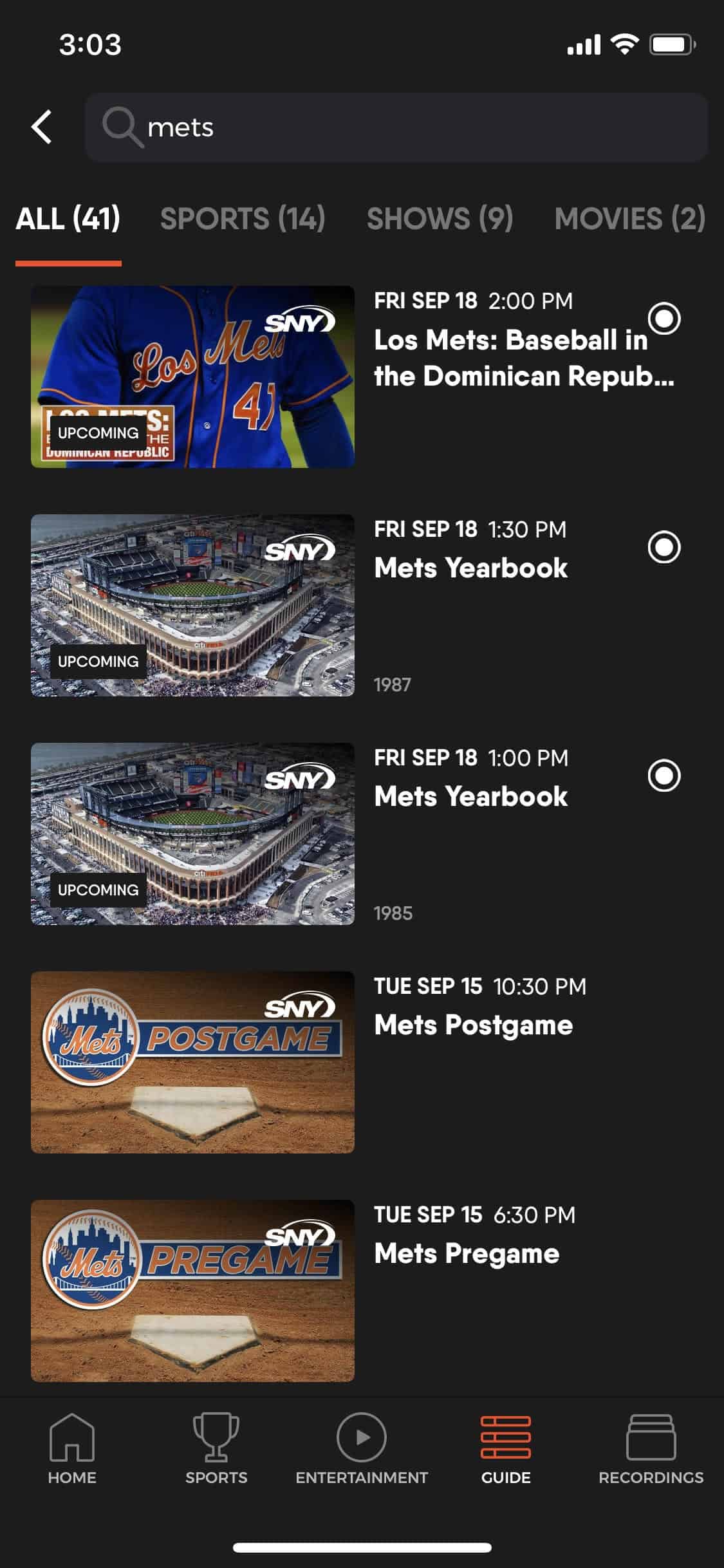Tap the search field containing mets
Image resolution: width=724 pixels, height=1568 pixels.
396,127
